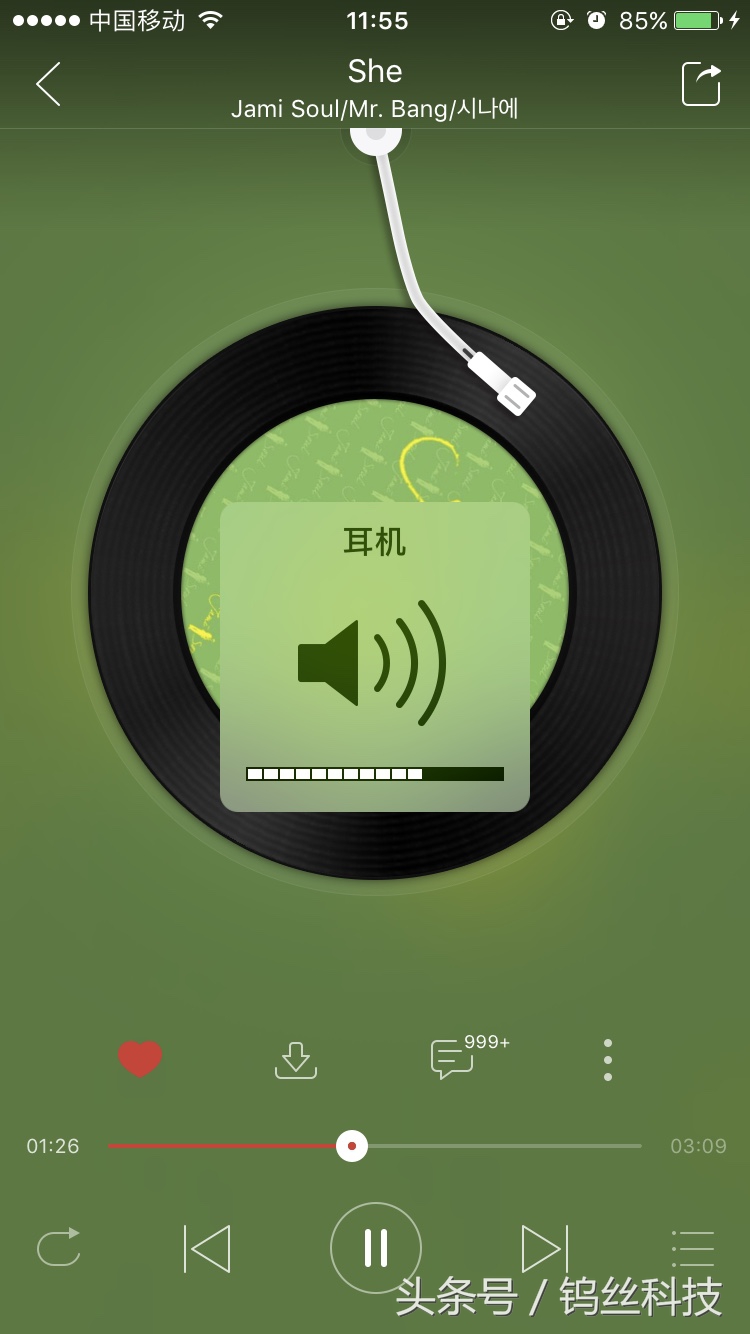Share the song She
Screen dimensions: 750x1334
coord(701,84)
